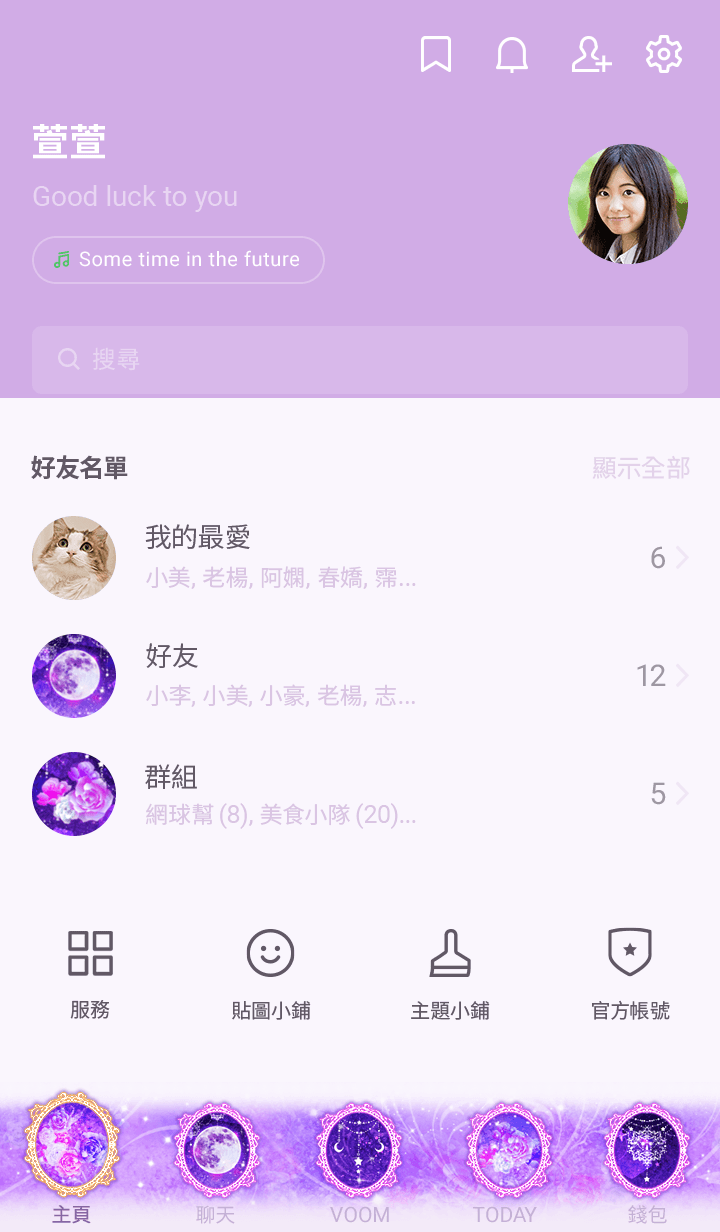This screenshot has width=720, height=1232.
Task: Tap the 搜尋 search field
Action: pyautogui.click(x=360, y=360)
